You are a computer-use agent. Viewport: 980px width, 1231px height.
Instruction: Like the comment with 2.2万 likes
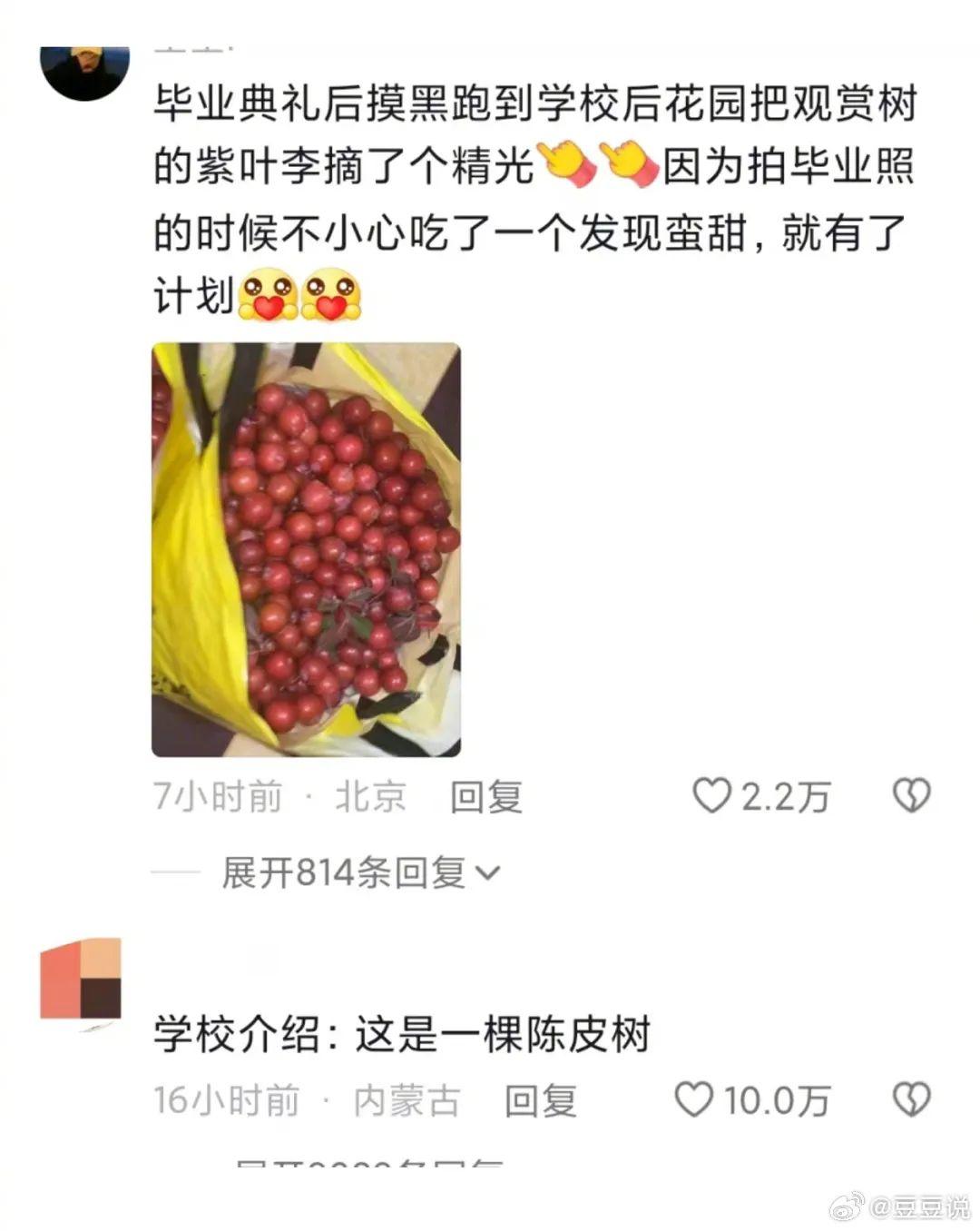point(711,796)
